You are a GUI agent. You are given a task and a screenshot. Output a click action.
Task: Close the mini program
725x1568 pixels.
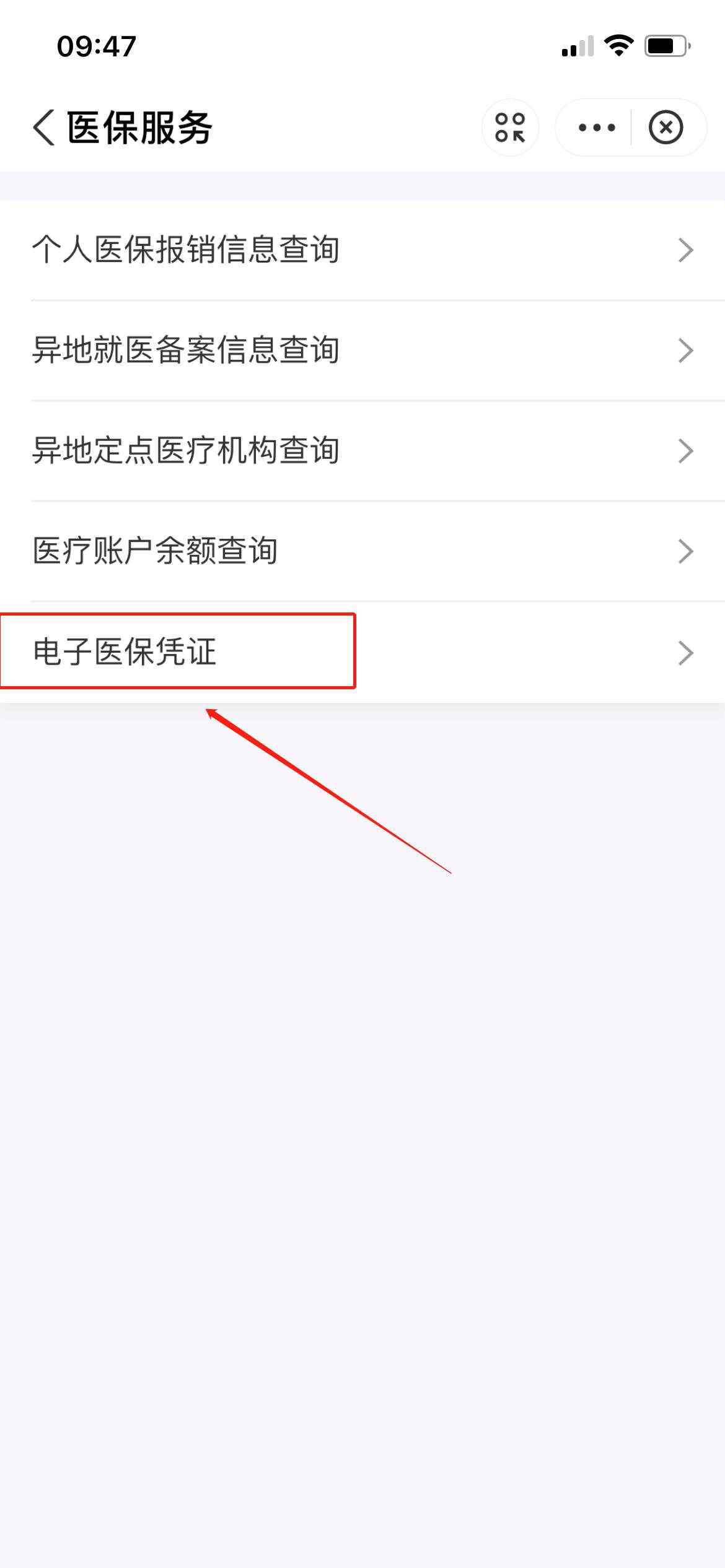pyautogui.click(x=666, y=128)
